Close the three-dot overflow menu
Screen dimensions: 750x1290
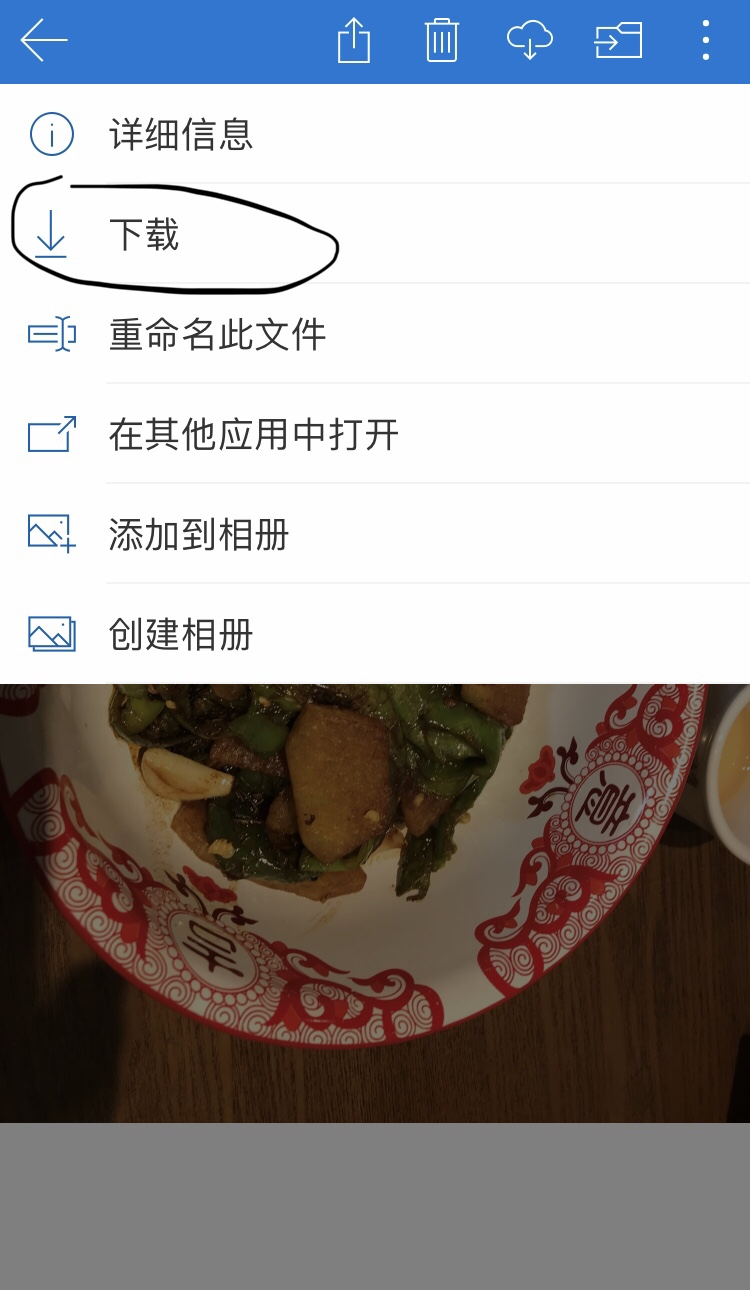[705, 41]
